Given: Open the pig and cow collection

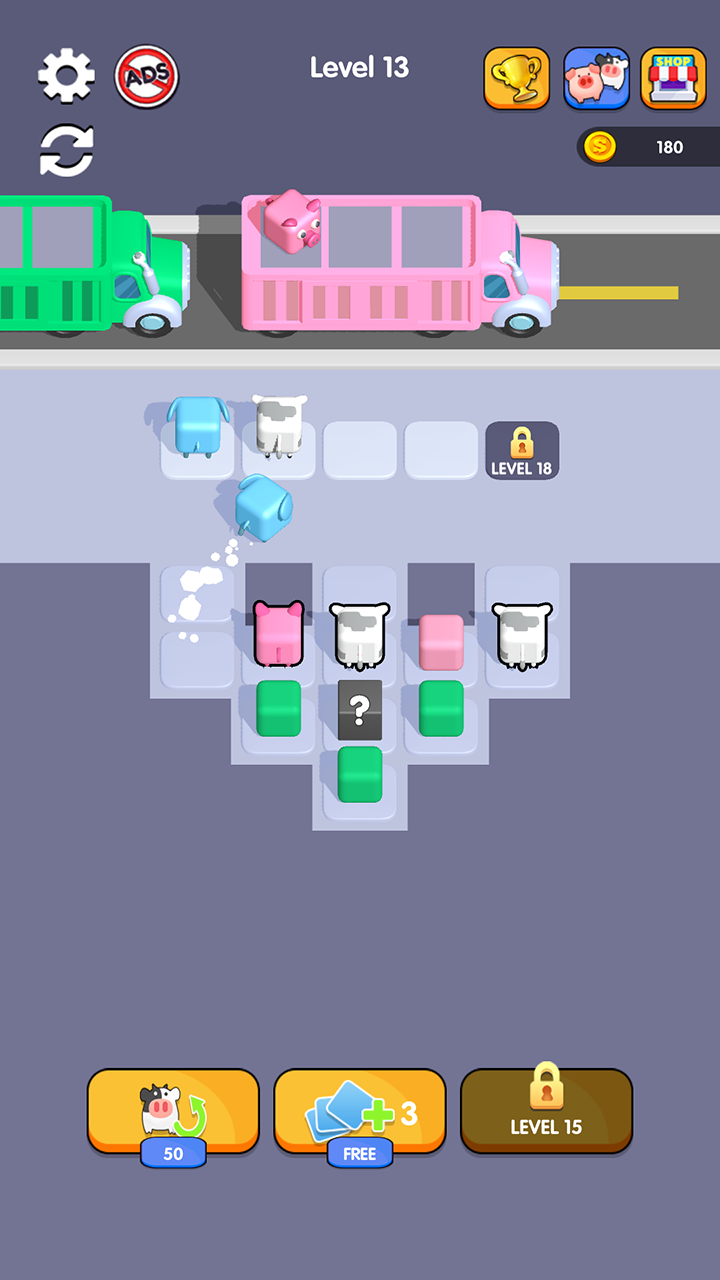Looking at the screenshot, I should click(x=596, y=78).
